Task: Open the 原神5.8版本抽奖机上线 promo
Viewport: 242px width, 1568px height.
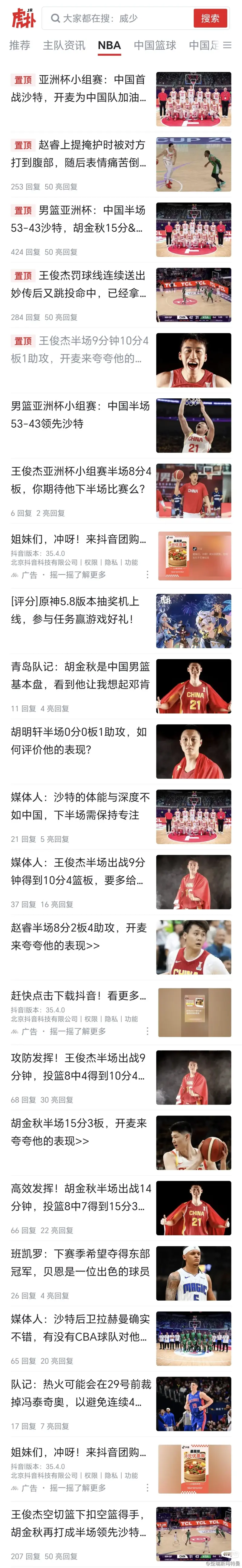Action: (79, 610)
